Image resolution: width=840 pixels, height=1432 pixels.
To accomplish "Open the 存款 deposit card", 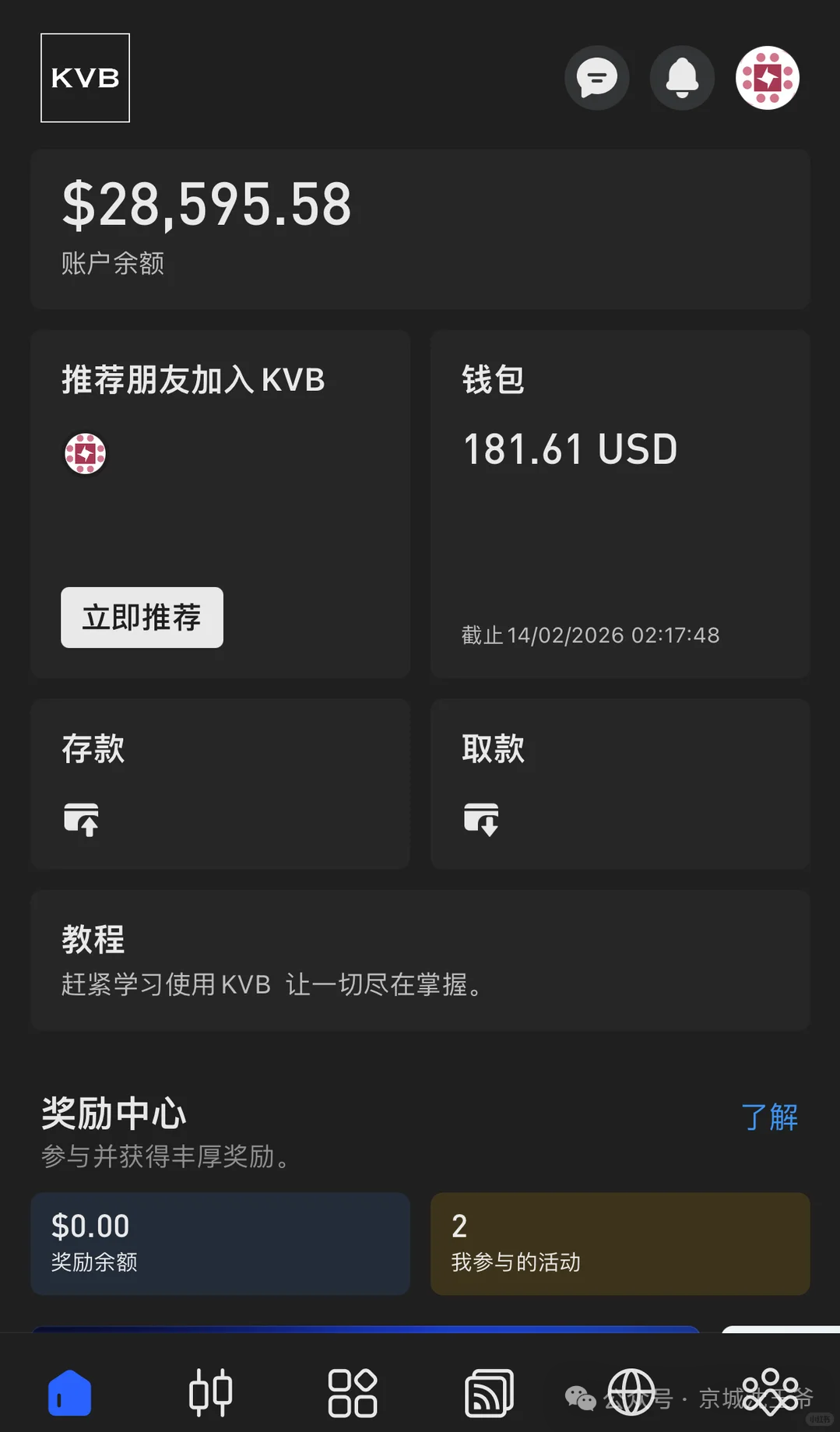I will coord(220,783).
